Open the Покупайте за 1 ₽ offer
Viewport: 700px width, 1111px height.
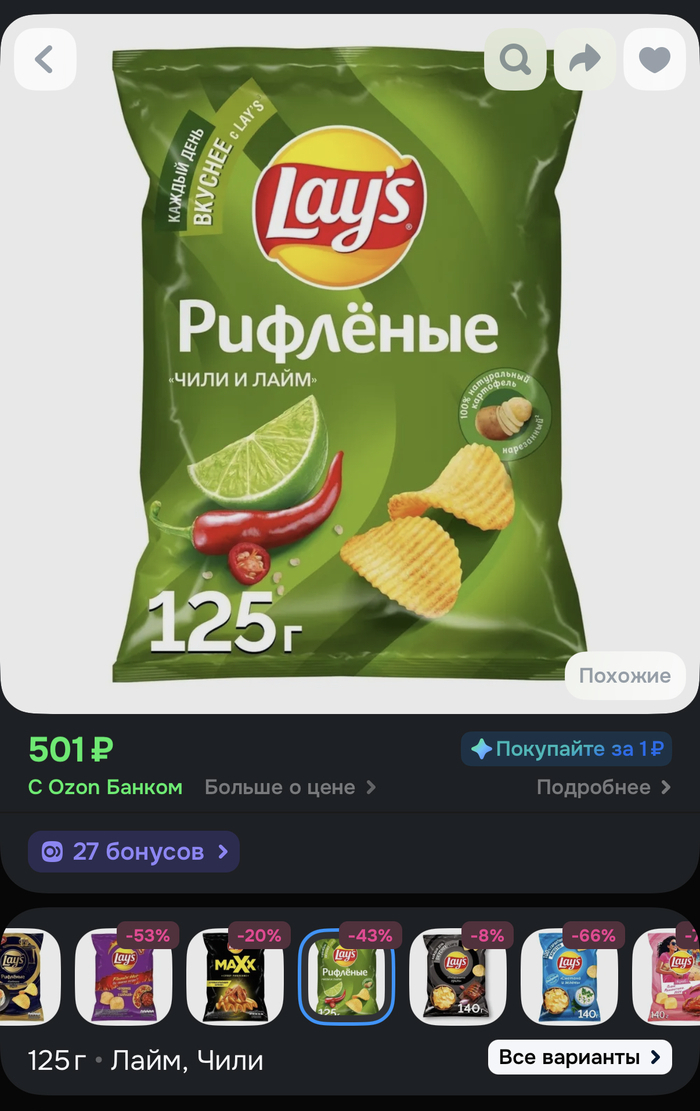tap(566, 749)
